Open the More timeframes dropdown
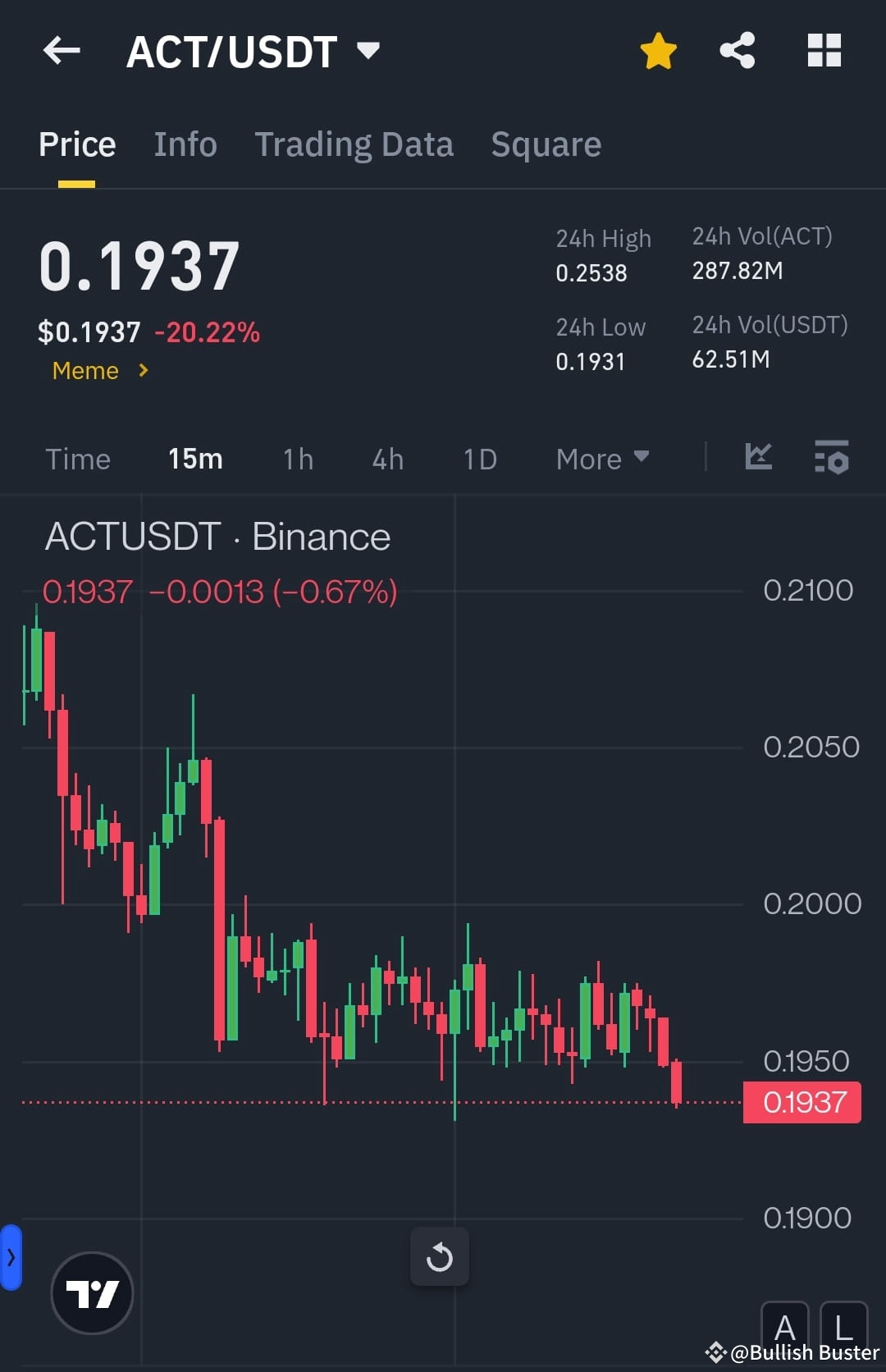886x1372 pixels. [x=601, y=459]
